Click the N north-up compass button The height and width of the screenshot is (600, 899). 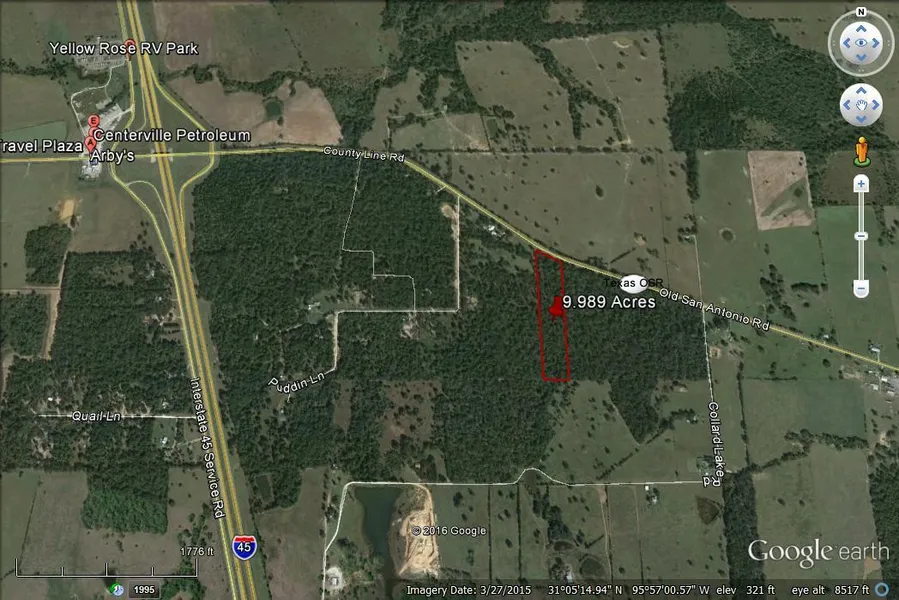click(x=861, y=12)
